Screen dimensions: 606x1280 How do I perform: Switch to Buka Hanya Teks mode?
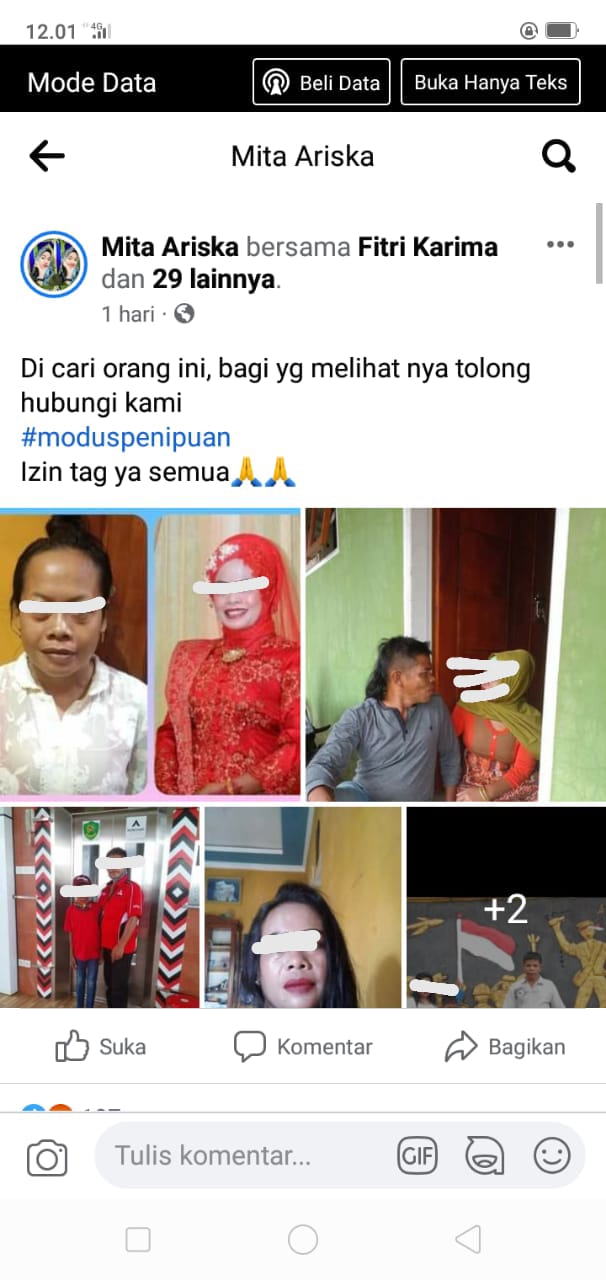(x=490, y=83)
